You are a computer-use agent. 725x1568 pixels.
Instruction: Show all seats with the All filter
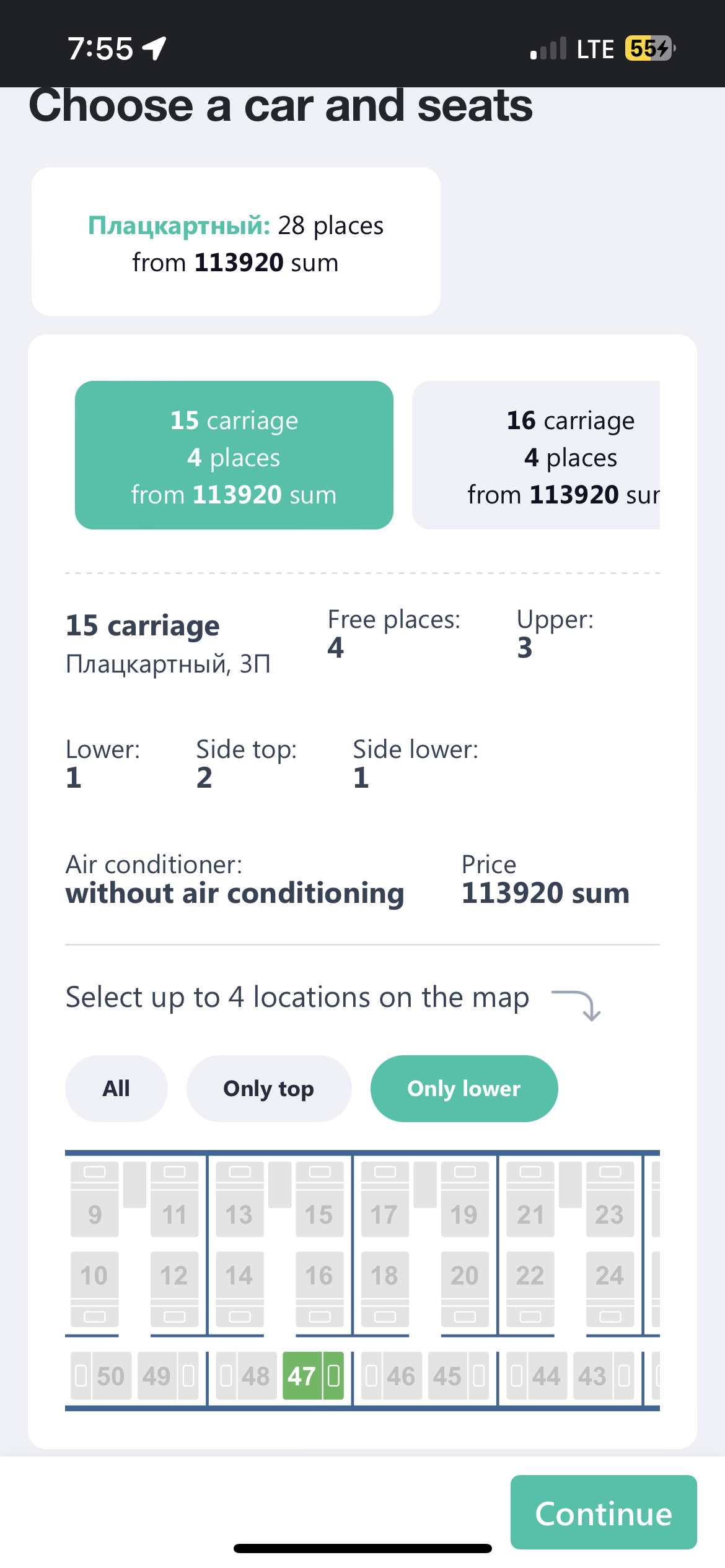(116, 1088)
